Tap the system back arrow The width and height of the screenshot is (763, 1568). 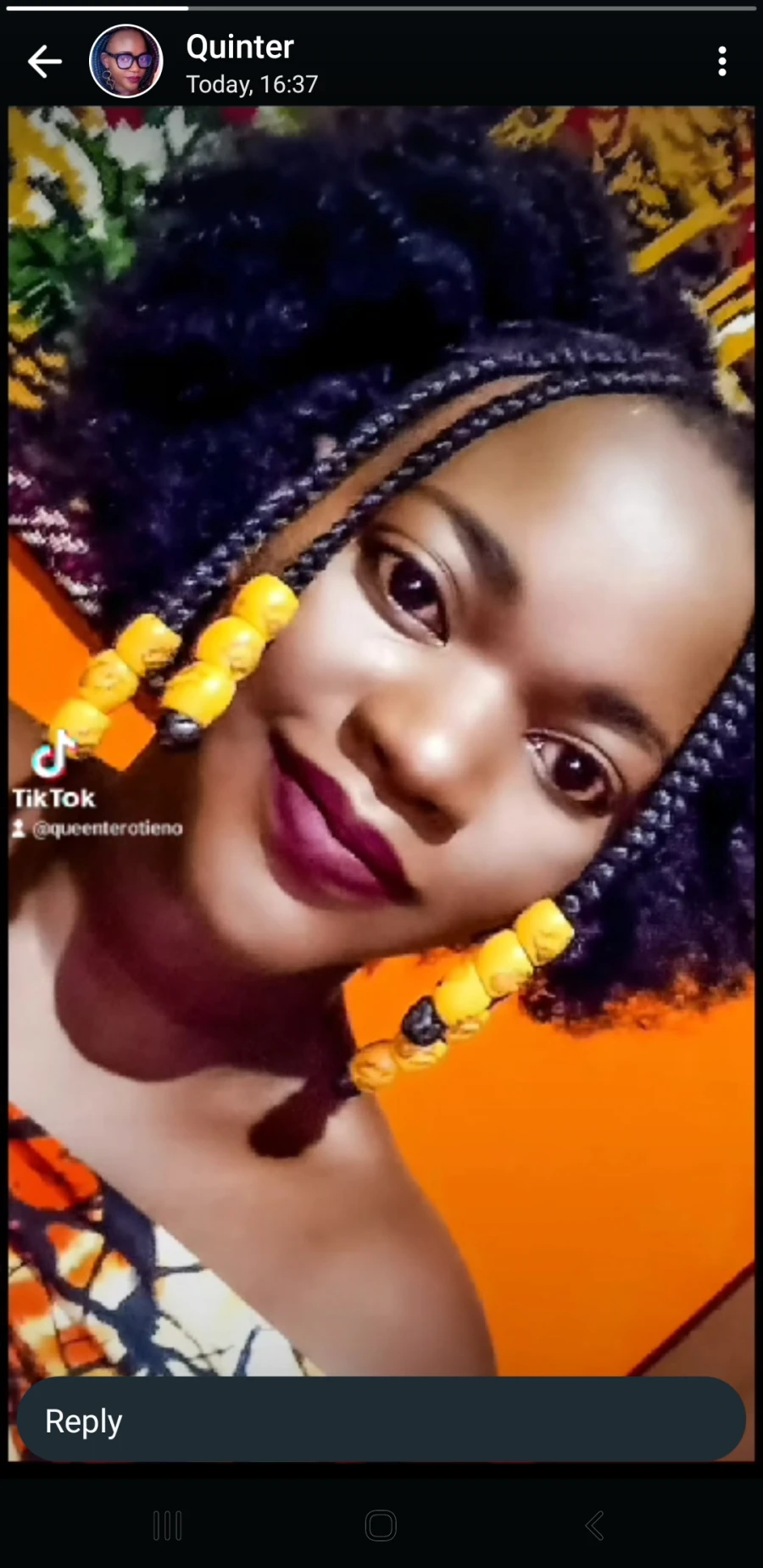[595, 1526]
